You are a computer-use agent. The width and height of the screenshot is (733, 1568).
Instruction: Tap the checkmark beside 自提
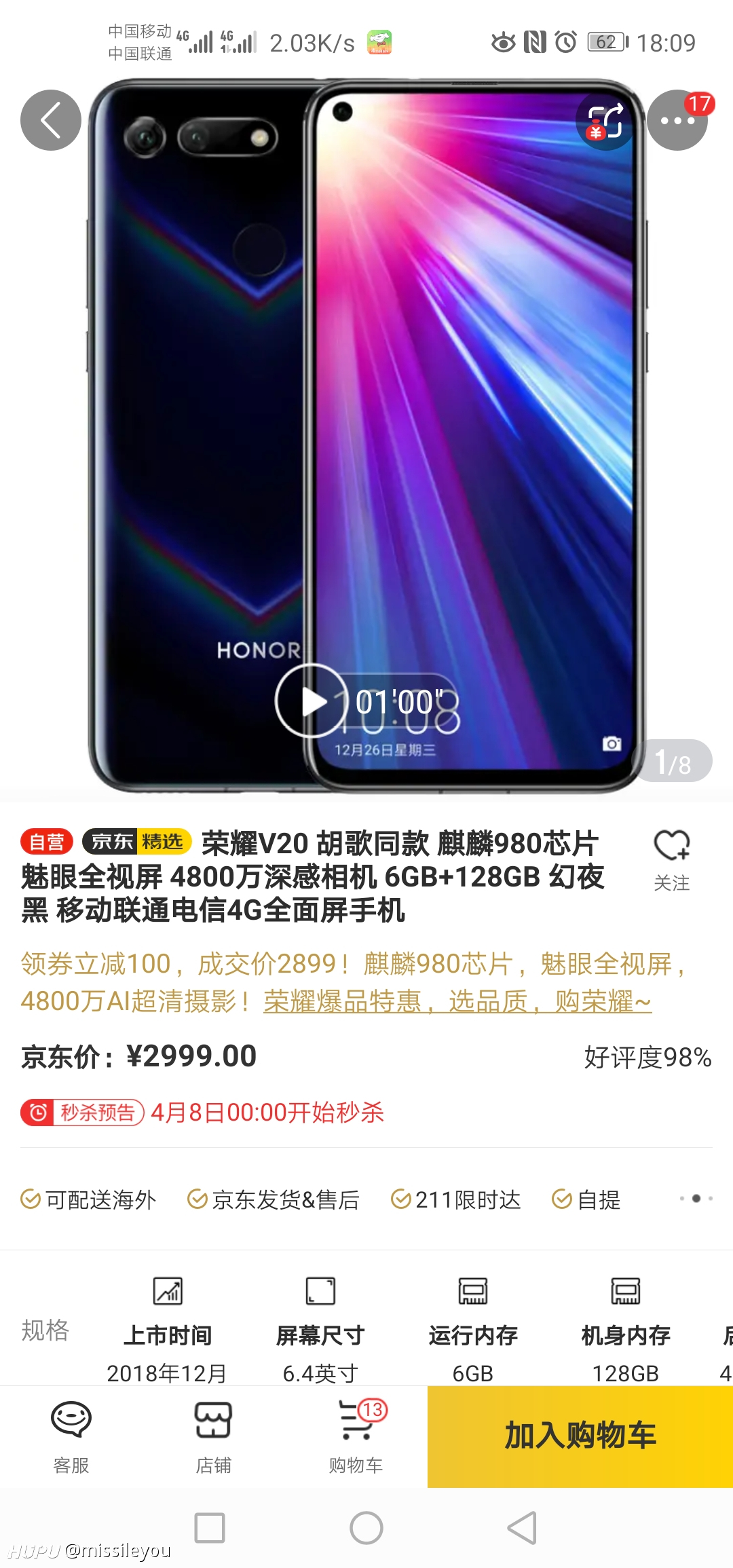click(x=561, y=1200)
